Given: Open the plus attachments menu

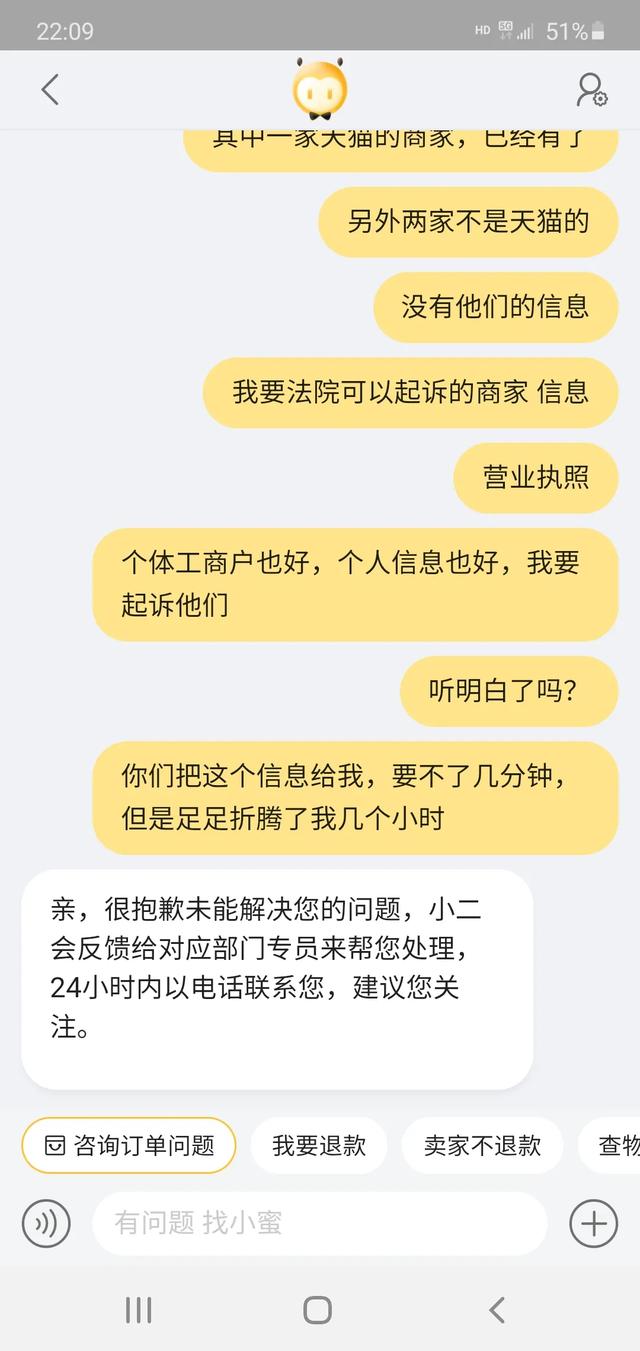Looking at the screenshot, I should (x=593, y=1223).
